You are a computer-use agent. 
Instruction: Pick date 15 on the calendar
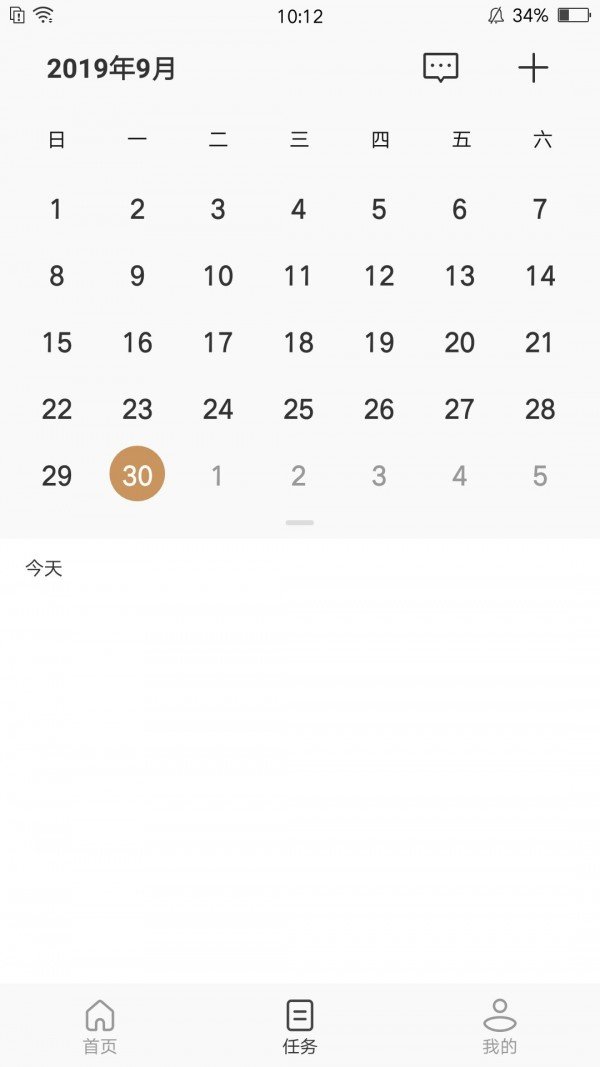tap(56, 342)
